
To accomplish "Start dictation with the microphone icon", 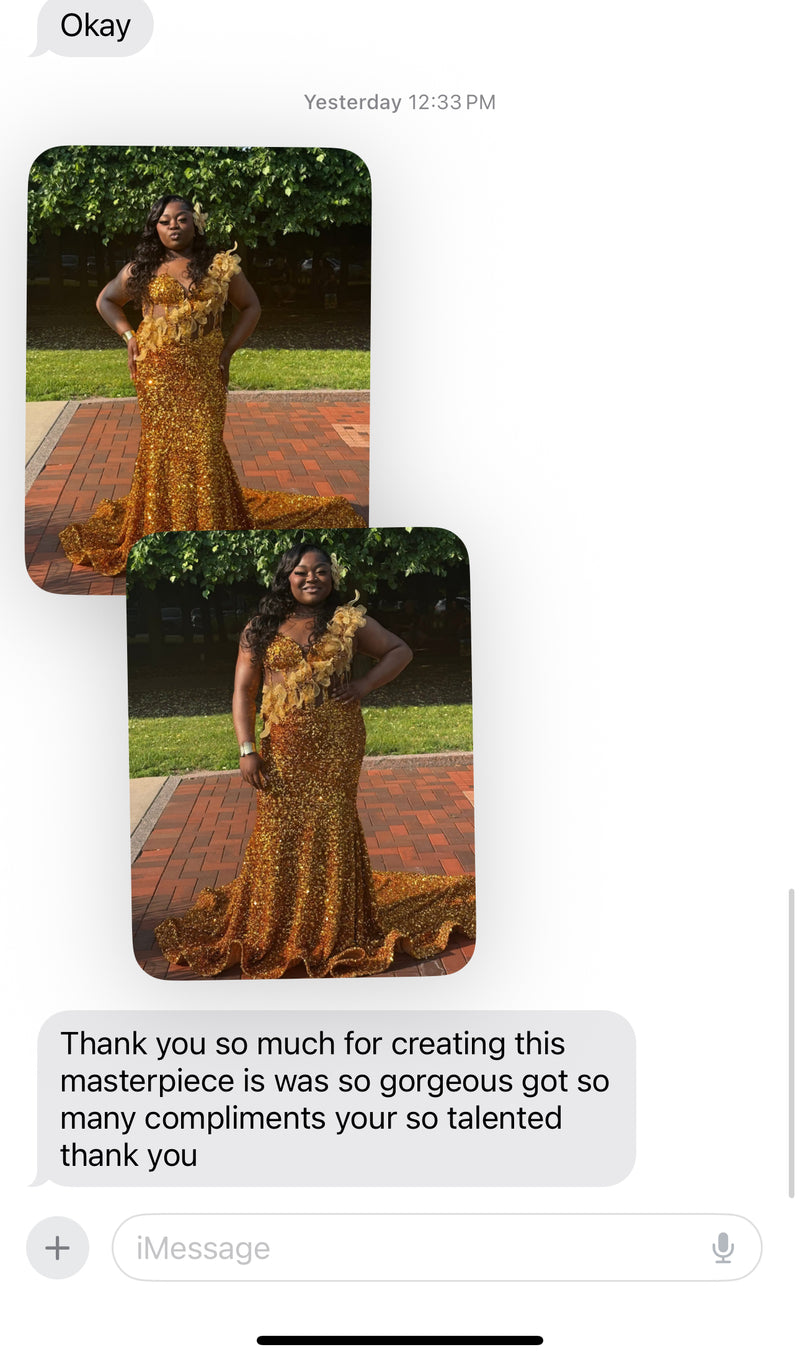I will pos(723,1248).
